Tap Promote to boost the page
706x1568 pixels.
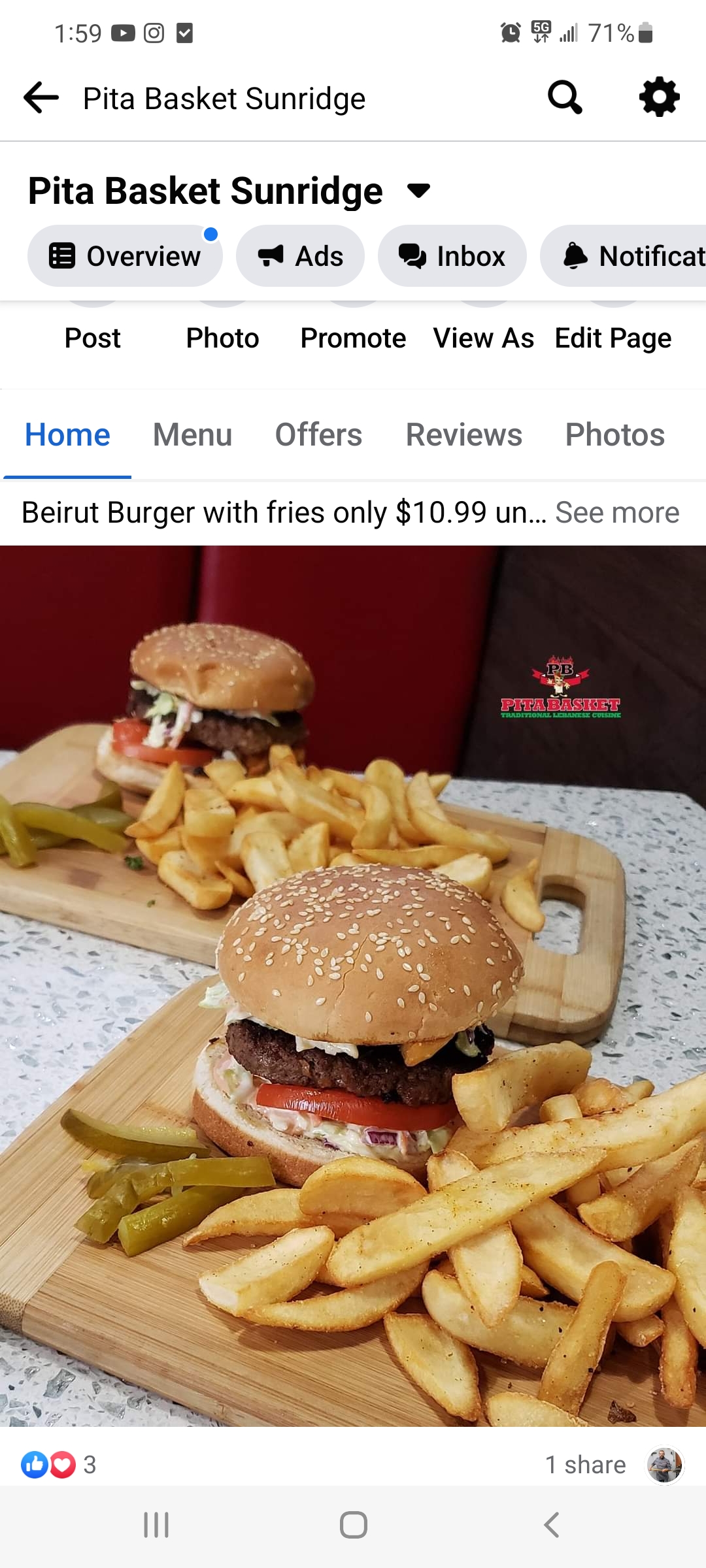click(353, 338)
